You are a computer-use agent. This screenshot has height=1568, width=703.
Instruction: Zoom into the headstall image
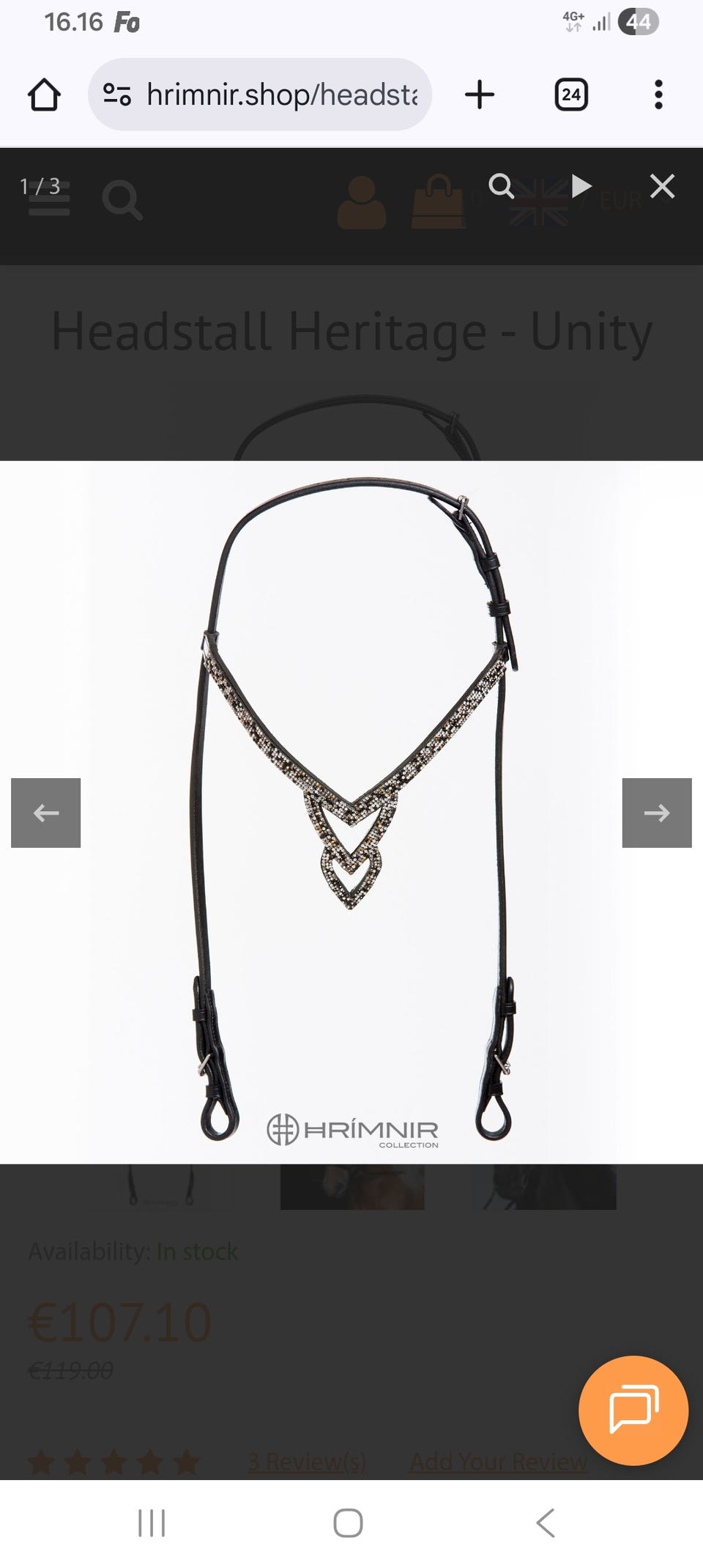[x=501, y=186]
